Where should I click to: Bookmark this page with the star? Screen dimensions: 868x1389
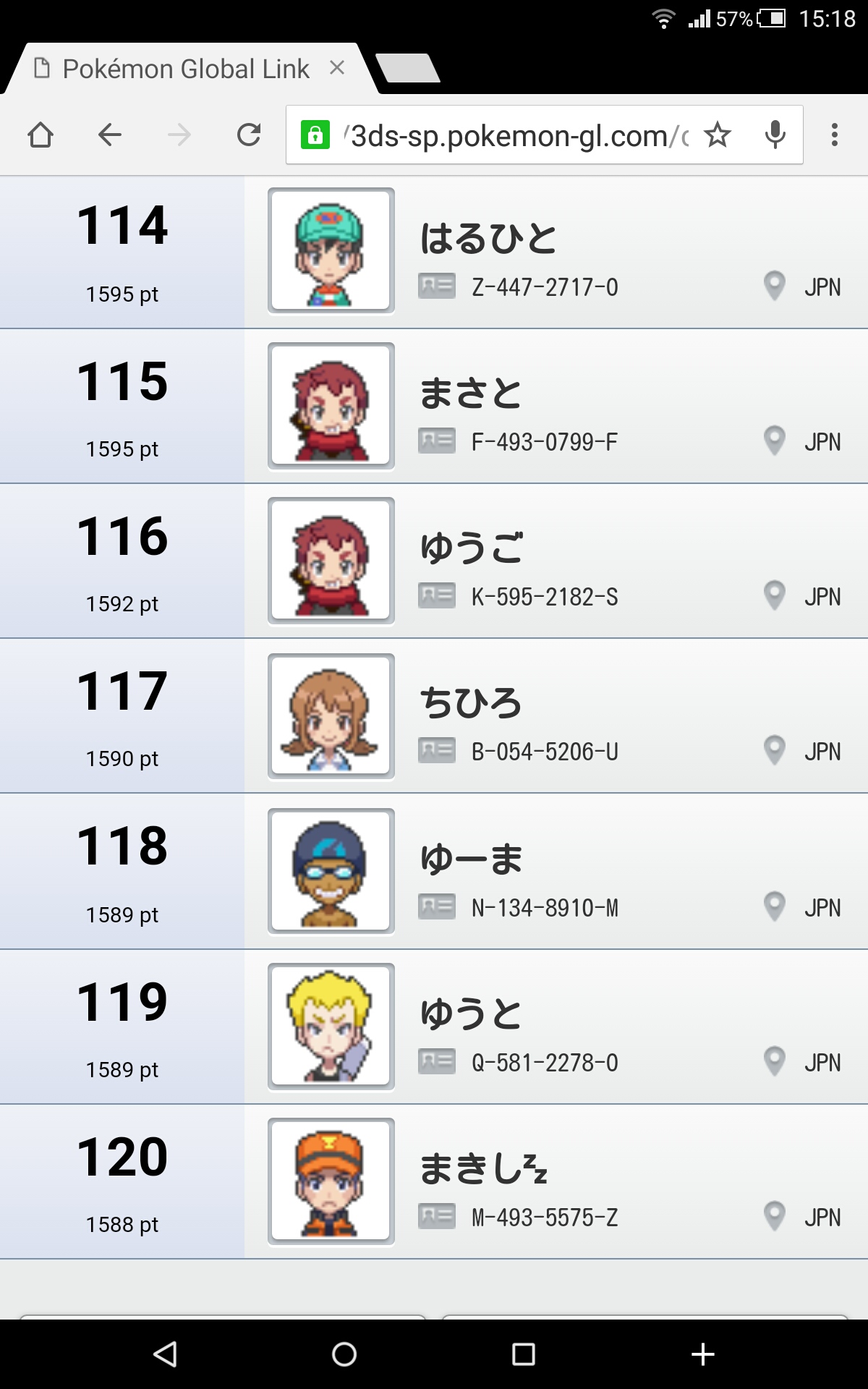point(718,135)
